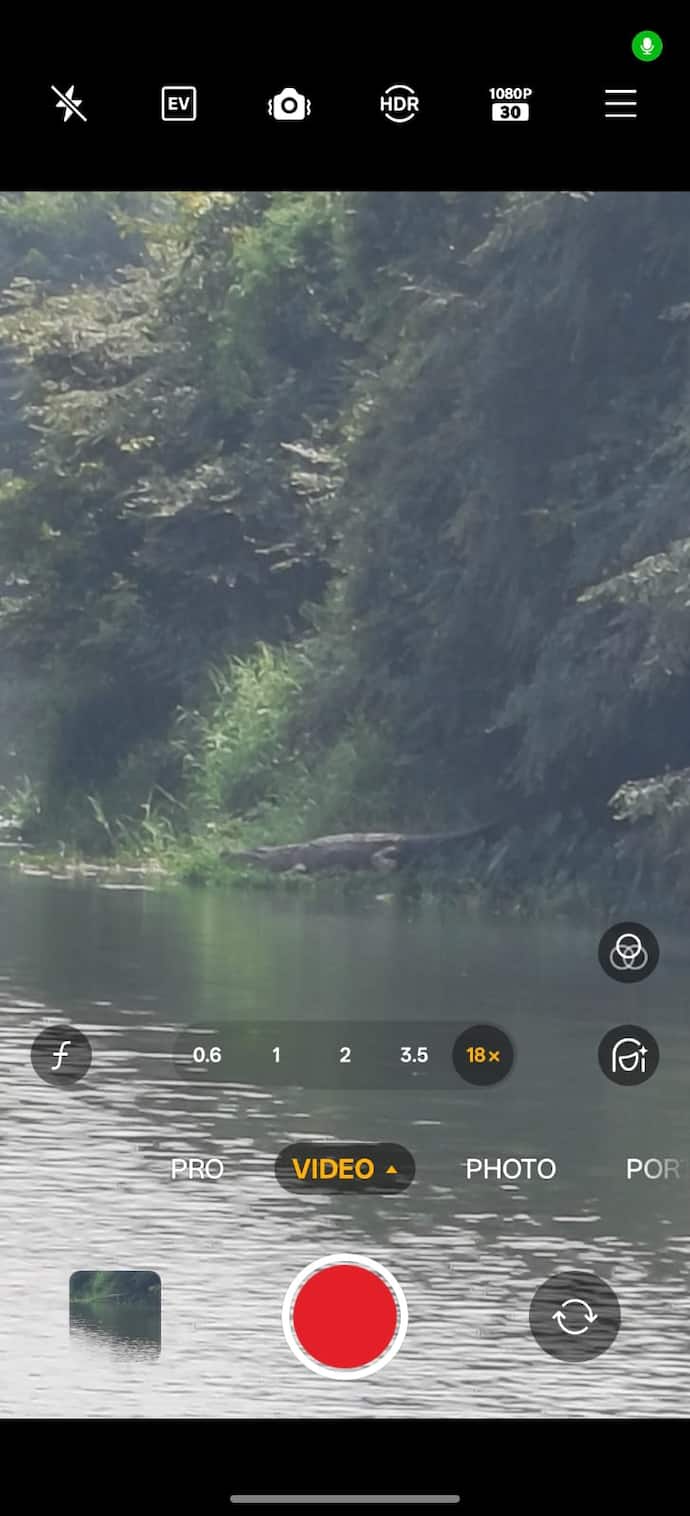Open the hamburger settings menu
The width and height of the screenshot is (690, 1516).
620,104
